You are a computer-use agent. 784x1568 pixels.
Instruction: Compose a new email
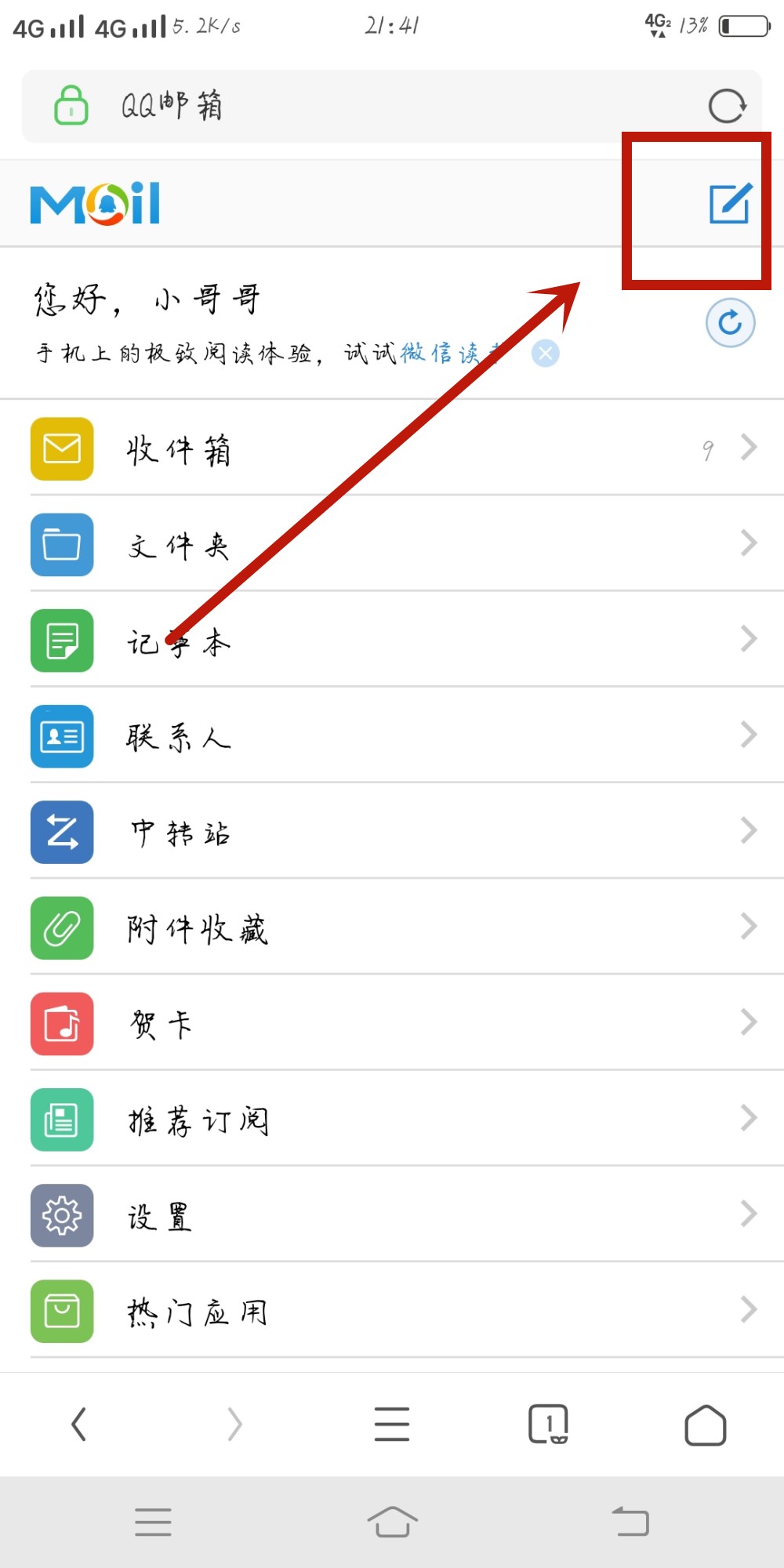click(x=730, y=204)
